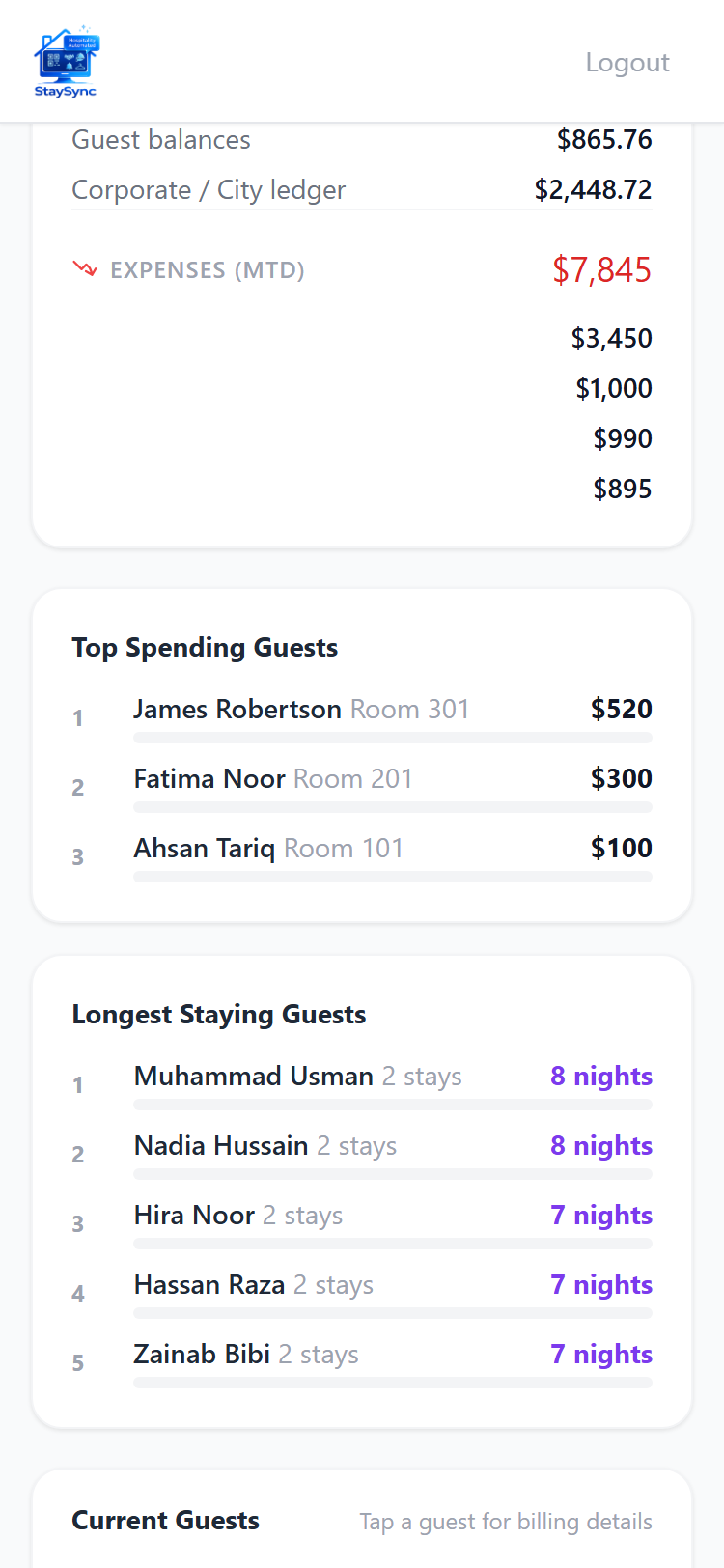Select the red downward expenses trend icon

pos(85,269)
